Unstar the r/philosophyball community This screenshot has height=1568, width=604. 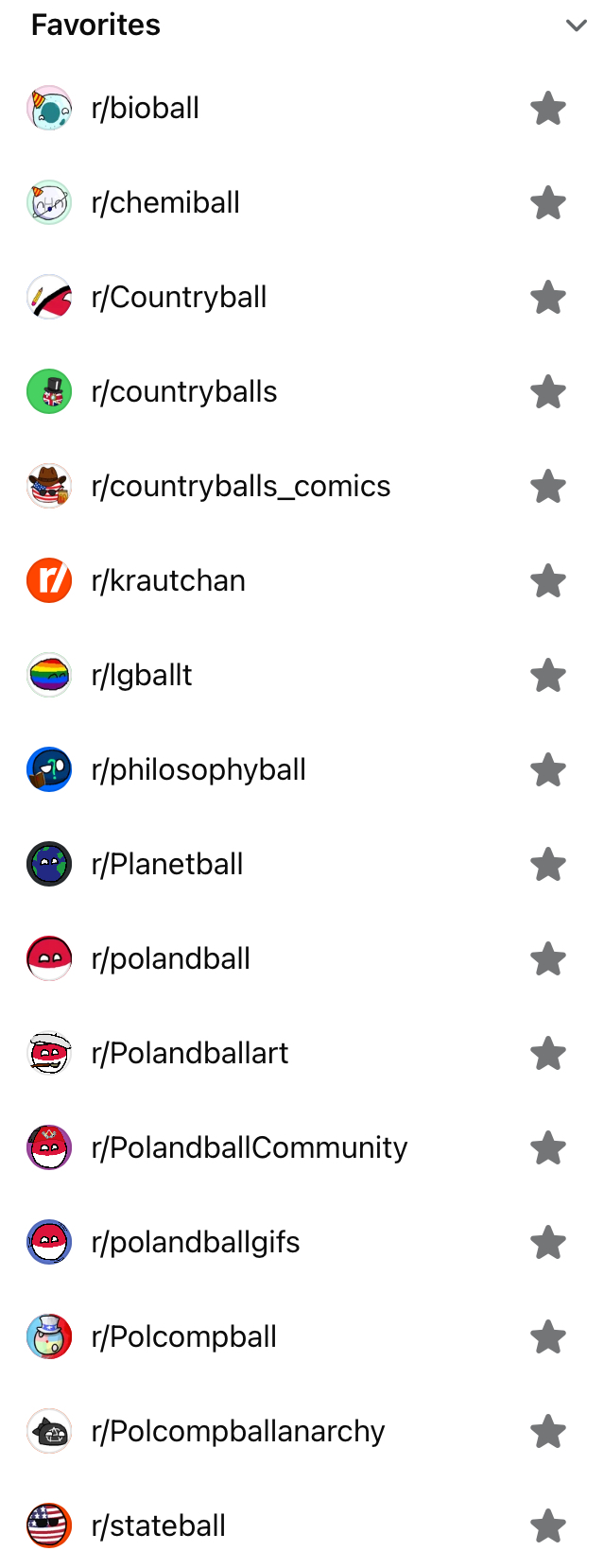point(548,770)
